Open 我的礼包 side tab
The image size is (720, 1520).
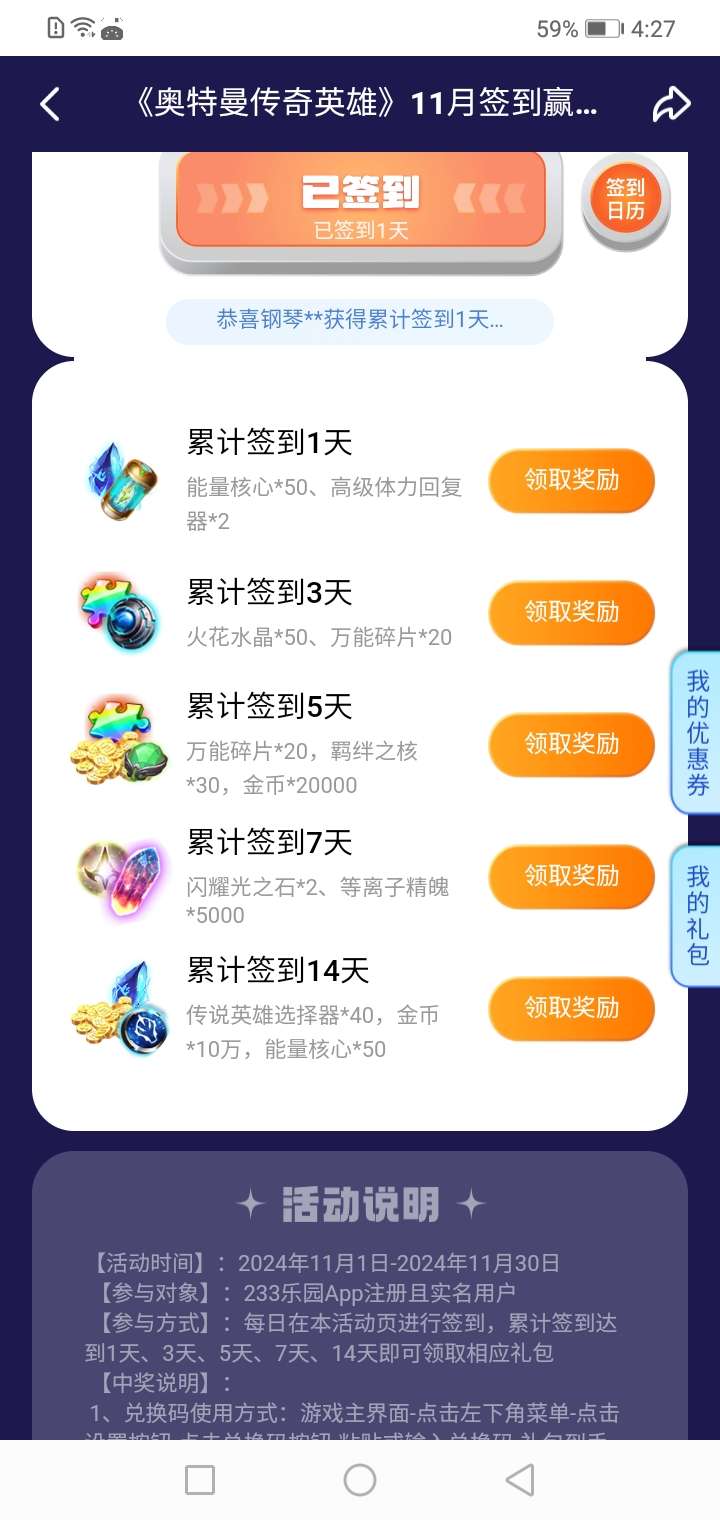pyautogui.click(x=697, y=916)
